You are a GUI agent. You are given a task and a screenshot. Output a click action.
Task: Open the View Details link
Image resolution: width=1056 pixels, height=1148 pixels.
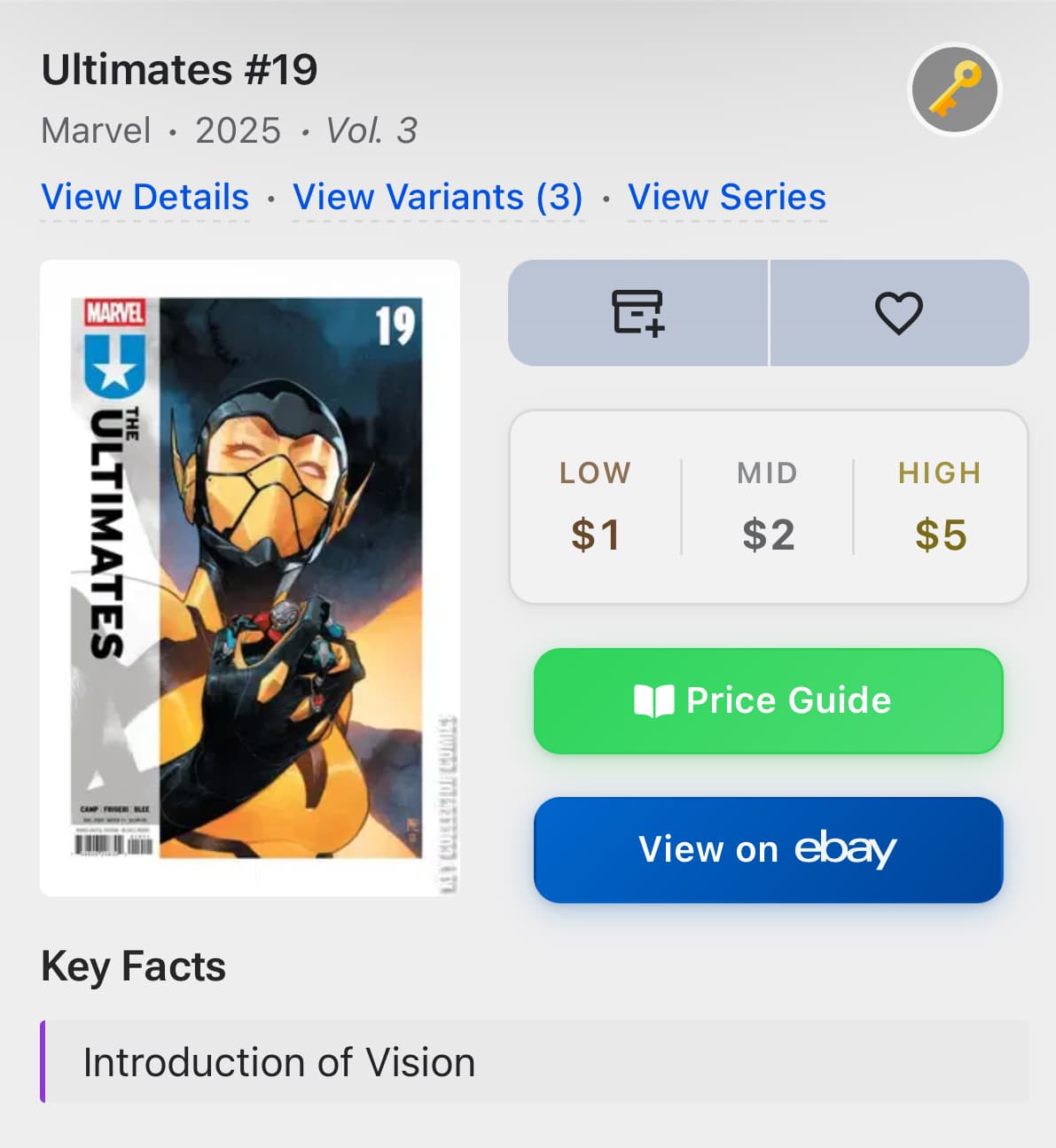click(145, 197)
